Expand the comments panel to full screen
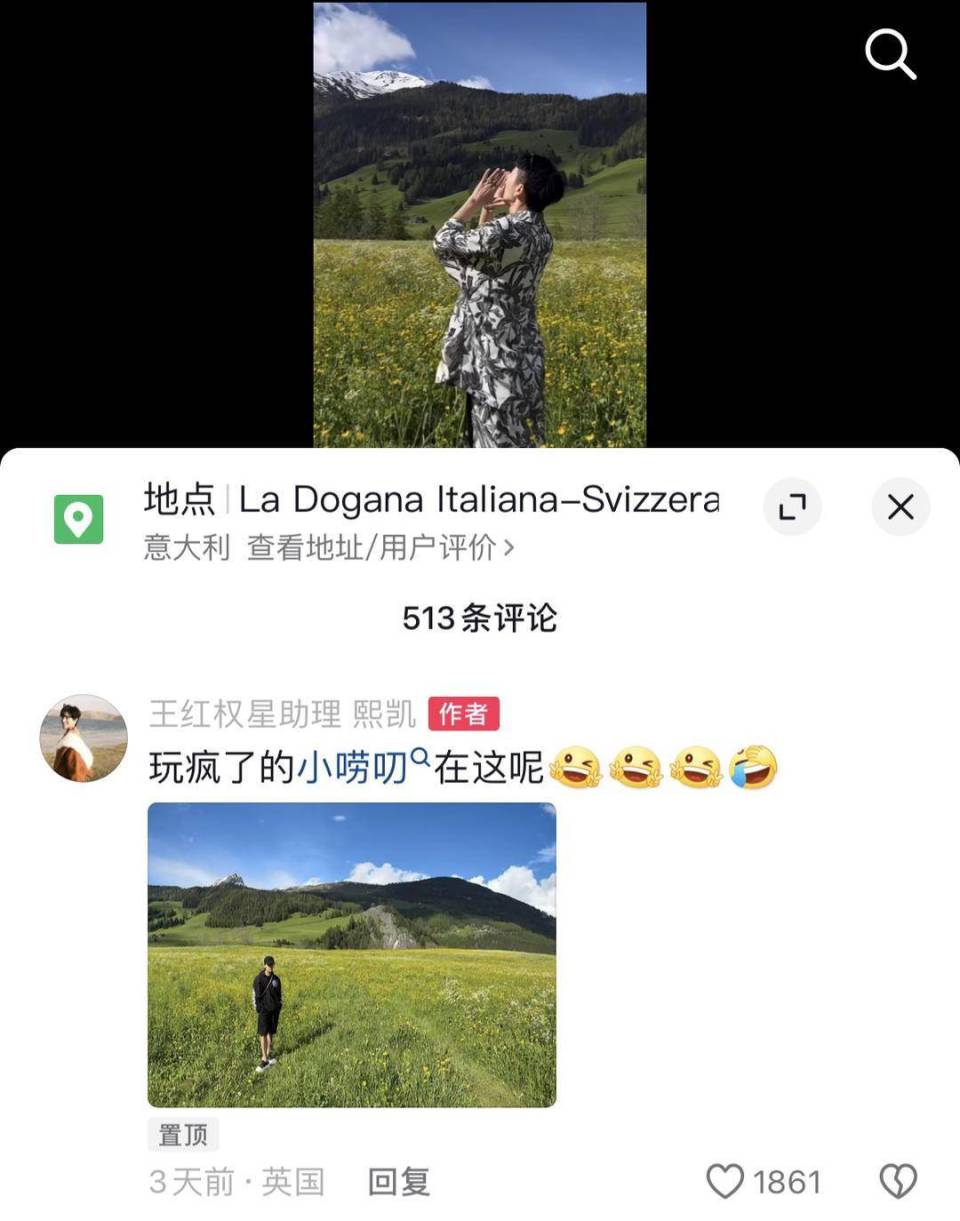960x1221 pixels. (792, 507)
